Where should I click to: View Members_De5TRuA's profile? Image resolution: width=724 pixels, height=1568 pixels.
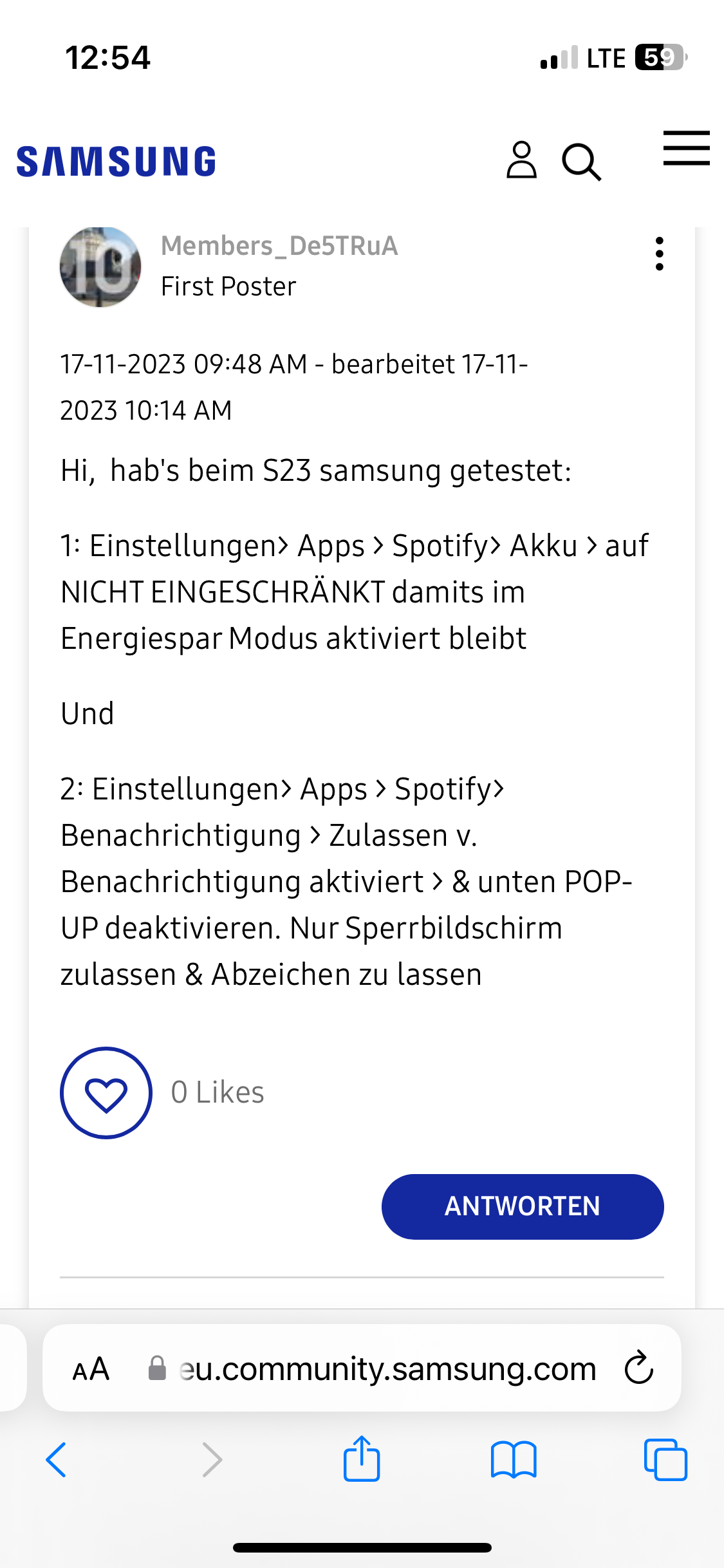(279, 246)
